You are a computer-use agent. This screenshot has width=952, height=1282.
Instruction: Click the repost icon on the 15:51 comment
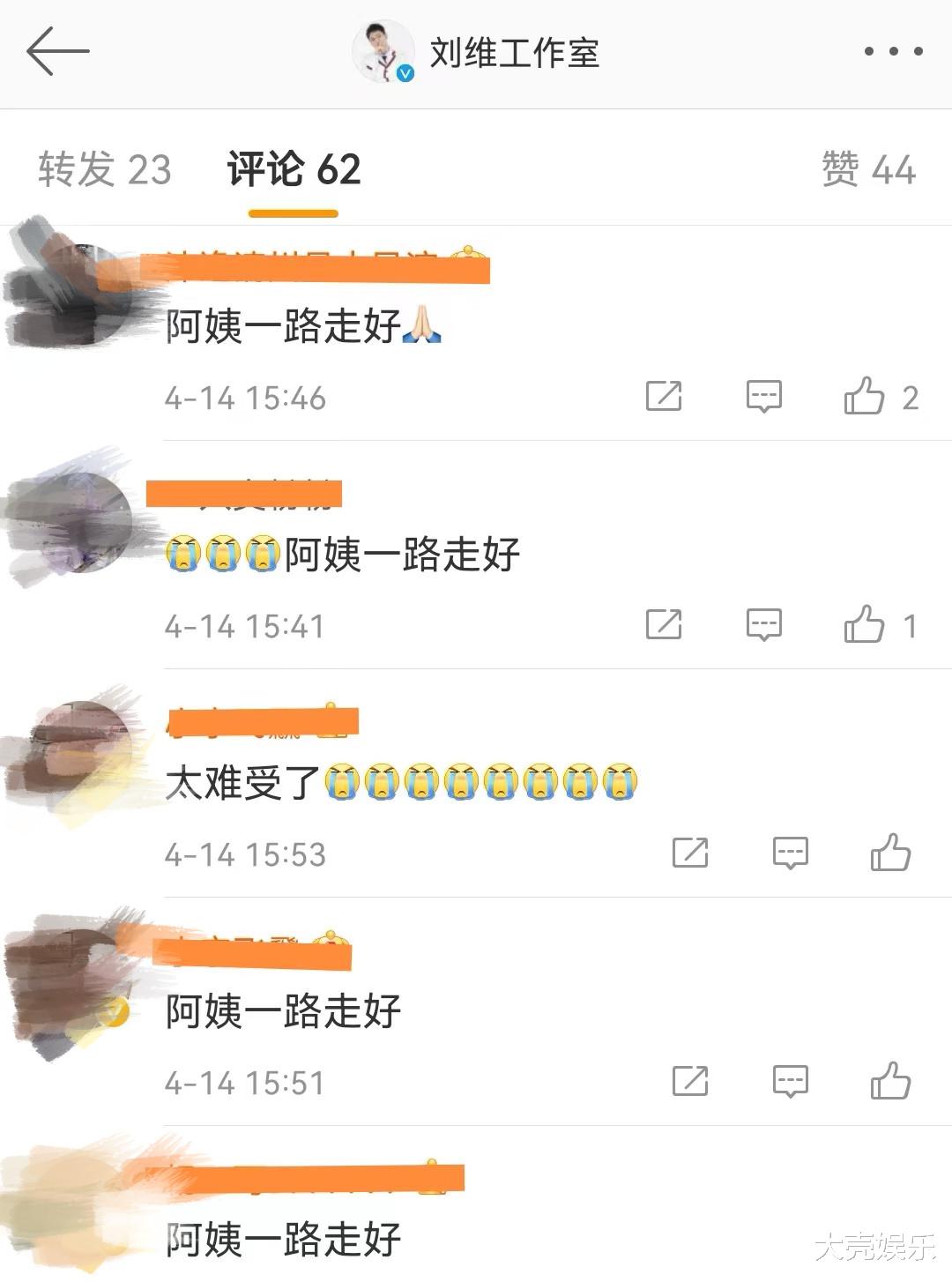pos(690,1079)
